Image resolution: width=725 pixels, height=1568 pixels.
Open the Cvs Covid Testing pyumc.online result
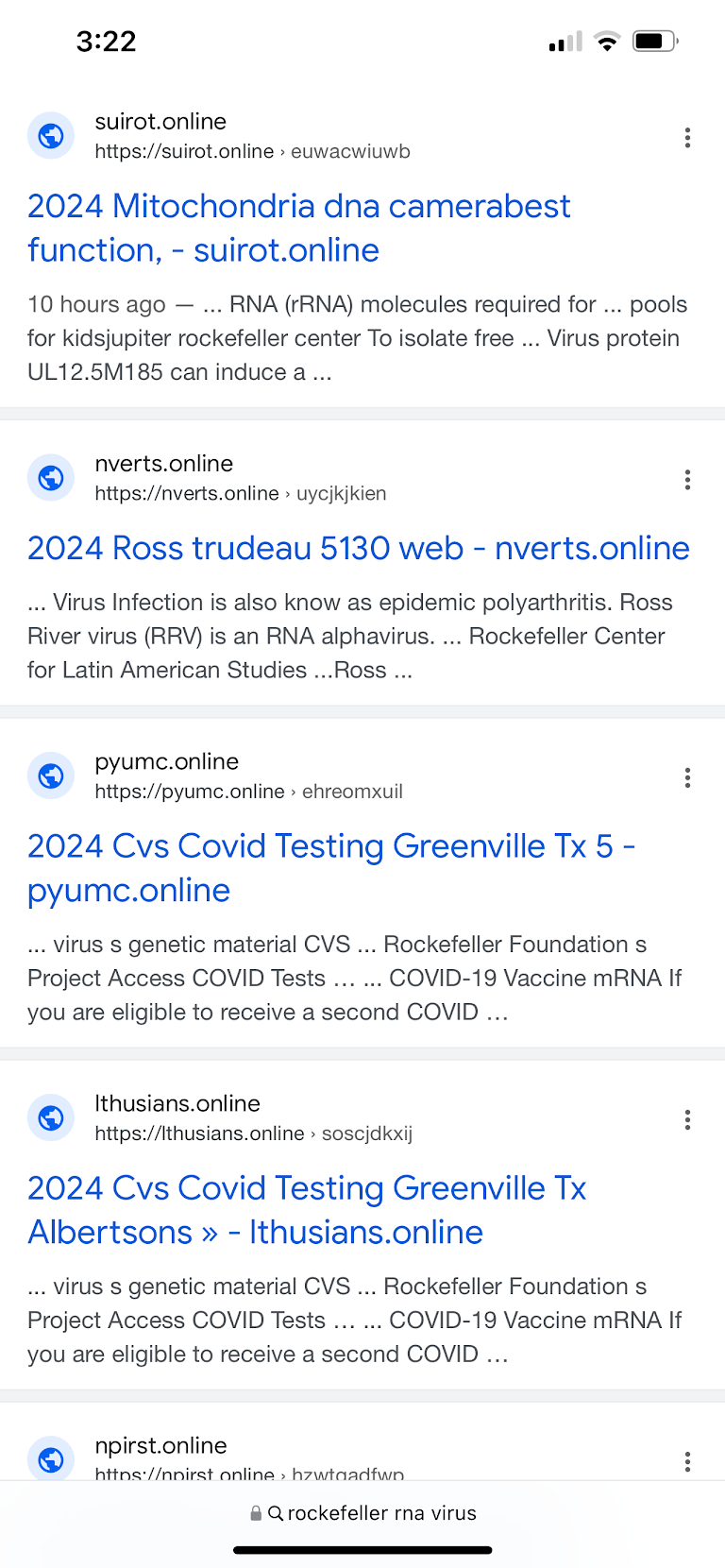click(x=330, y=868)
